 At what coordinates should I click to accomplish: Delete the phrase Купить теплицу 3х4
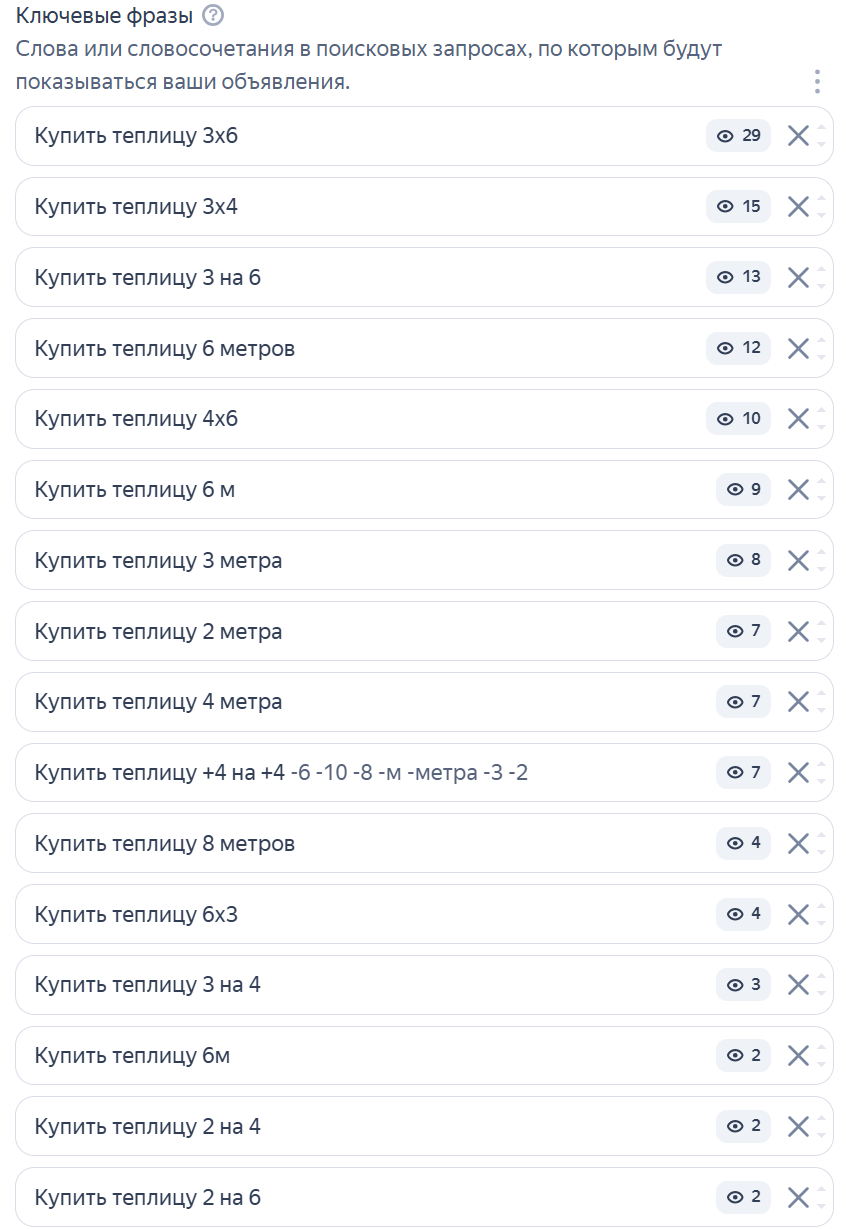click(x=798, y=207)
